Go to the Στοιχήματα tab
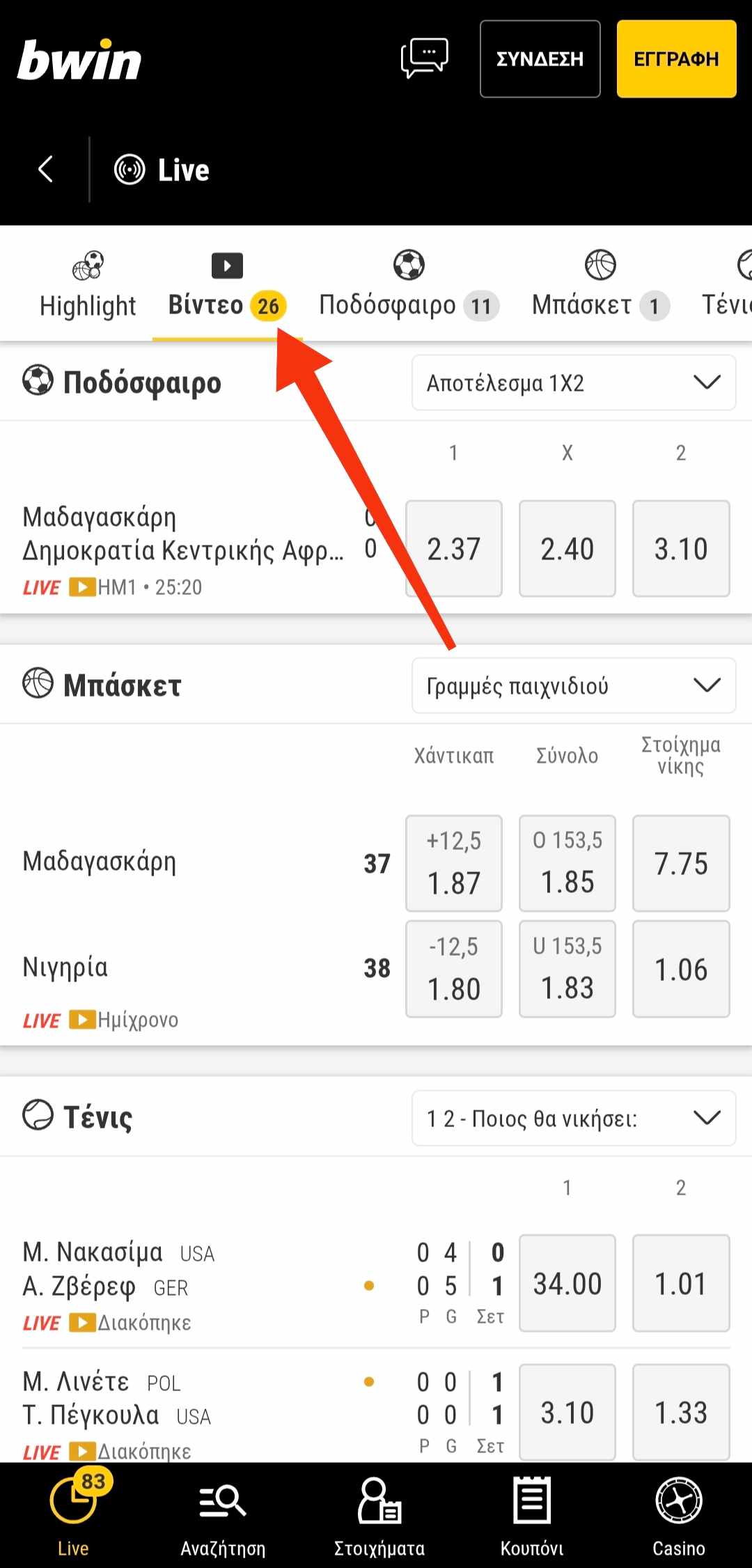This screenshot has width=752, height=1568. (379, 1516)
